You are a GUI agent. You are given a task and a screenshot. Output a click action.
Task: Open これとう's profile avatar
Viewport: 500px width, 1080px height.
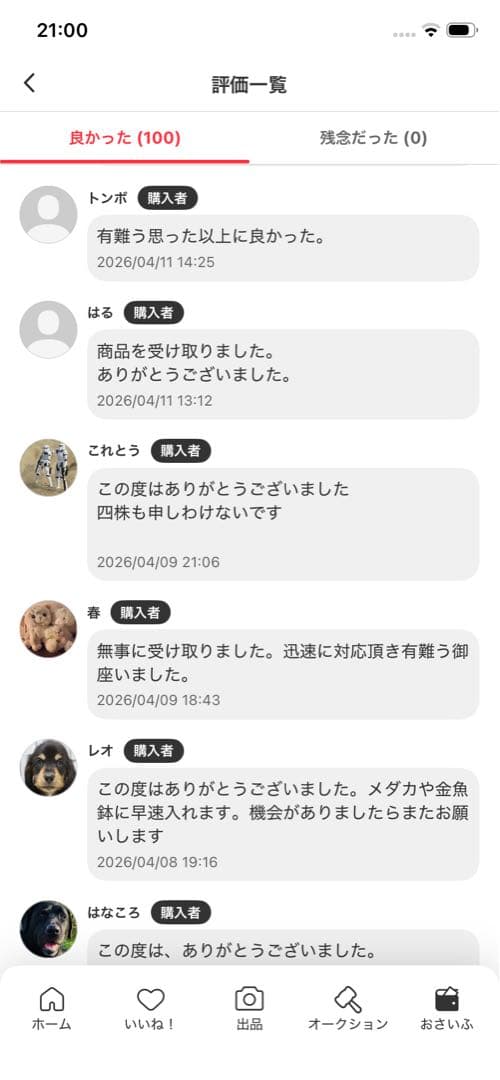coord(48,468)
